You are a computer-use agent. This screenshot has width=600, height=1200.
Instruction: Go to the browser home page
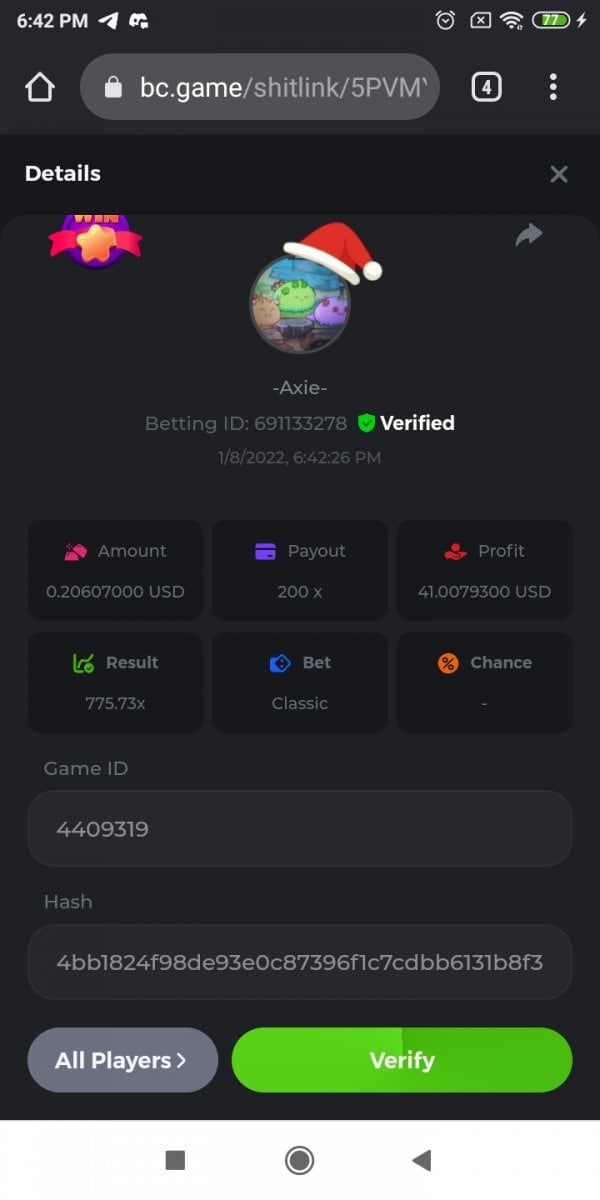tap(39, 87)
